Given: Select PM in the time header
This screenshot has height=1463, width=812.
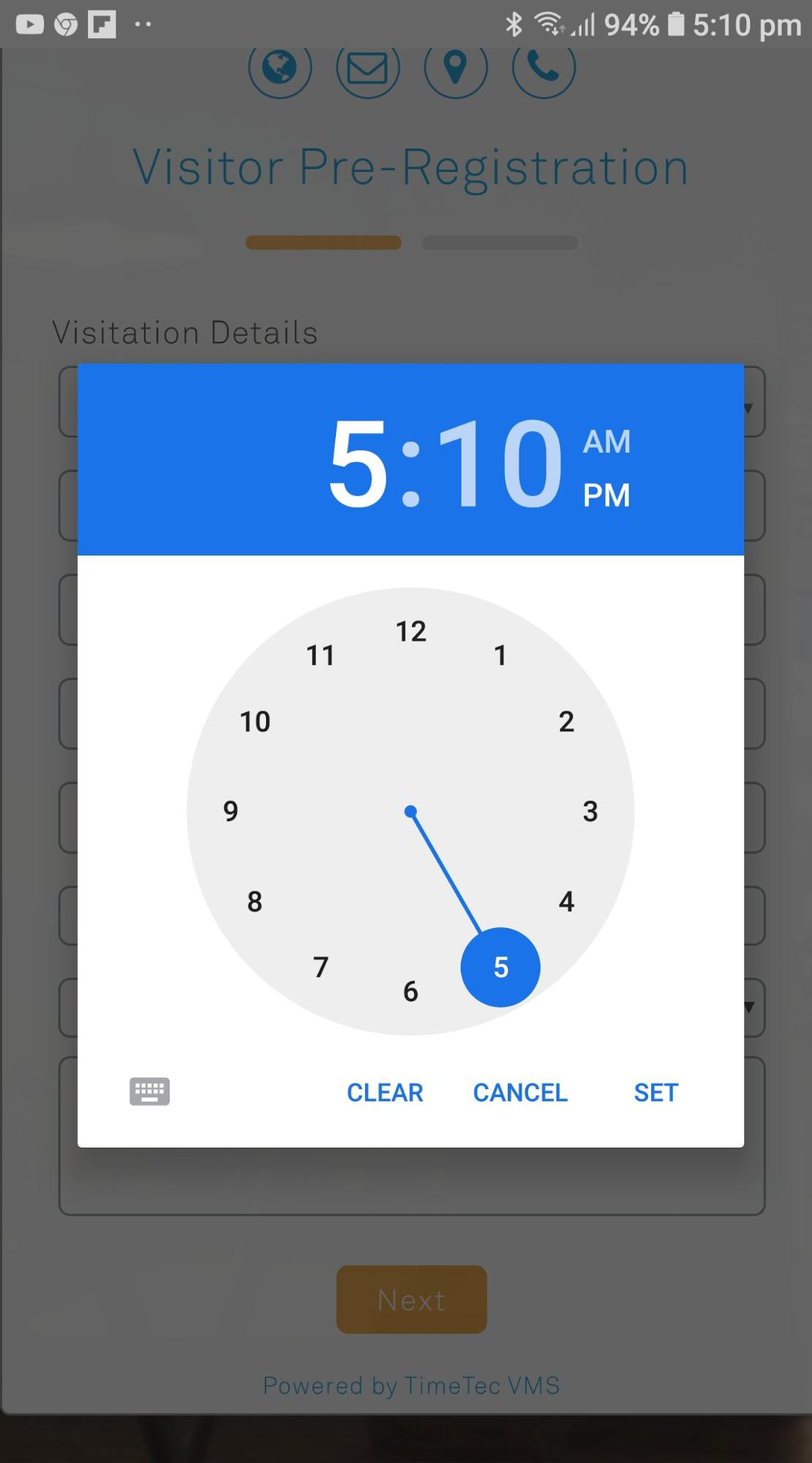Looking at the screenshot, I should (606, 495).
